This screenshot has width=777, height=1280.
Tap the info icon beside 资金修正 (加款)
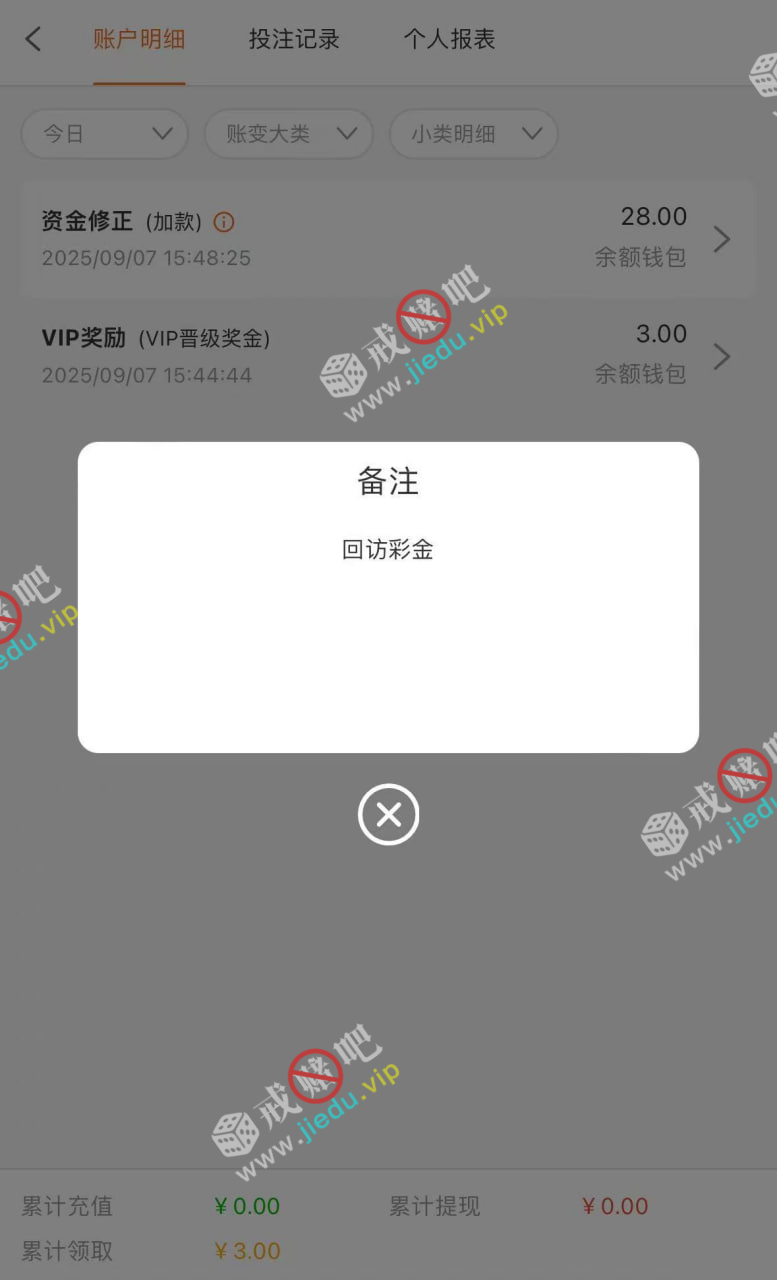[225, 222]
